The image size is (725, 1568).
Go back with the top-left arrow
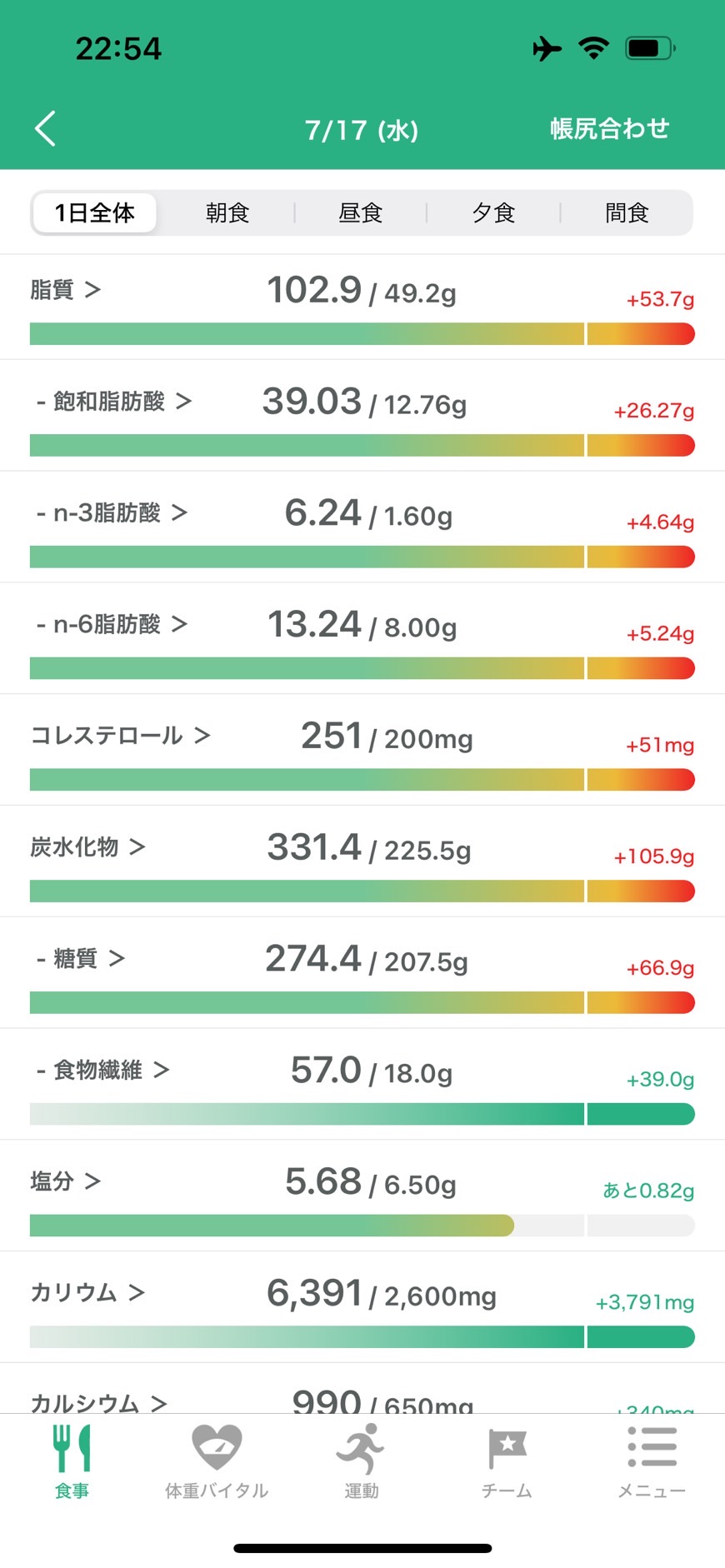[46, 128]
